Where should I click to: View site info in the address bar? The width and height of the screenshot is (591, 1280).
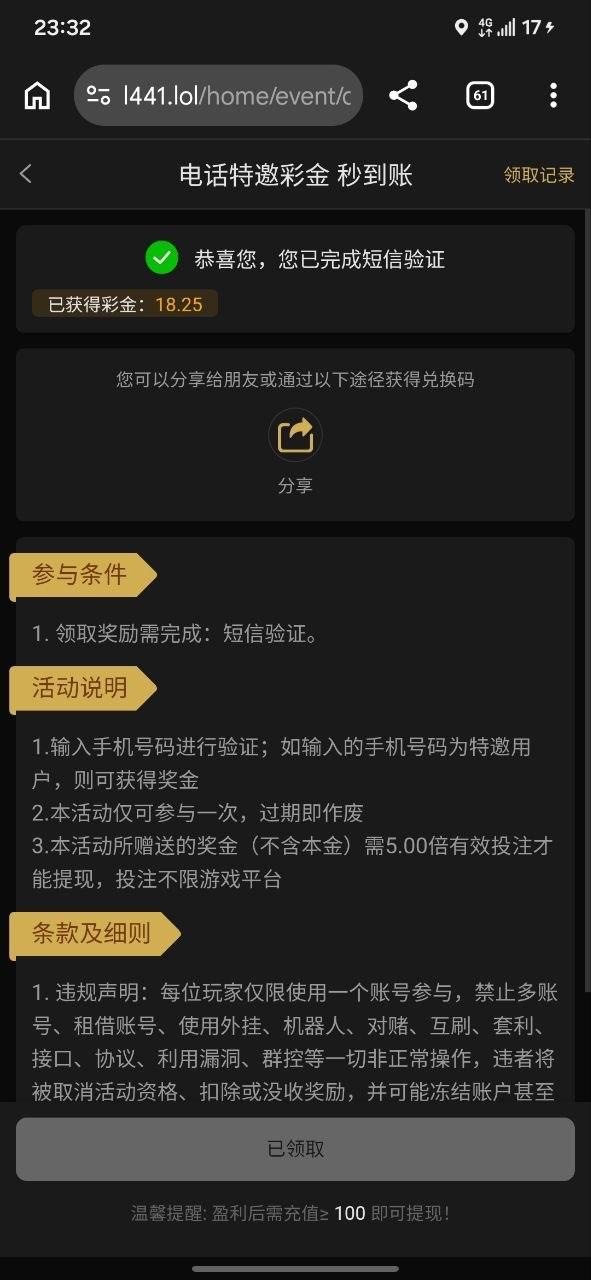tap(98, 96)
